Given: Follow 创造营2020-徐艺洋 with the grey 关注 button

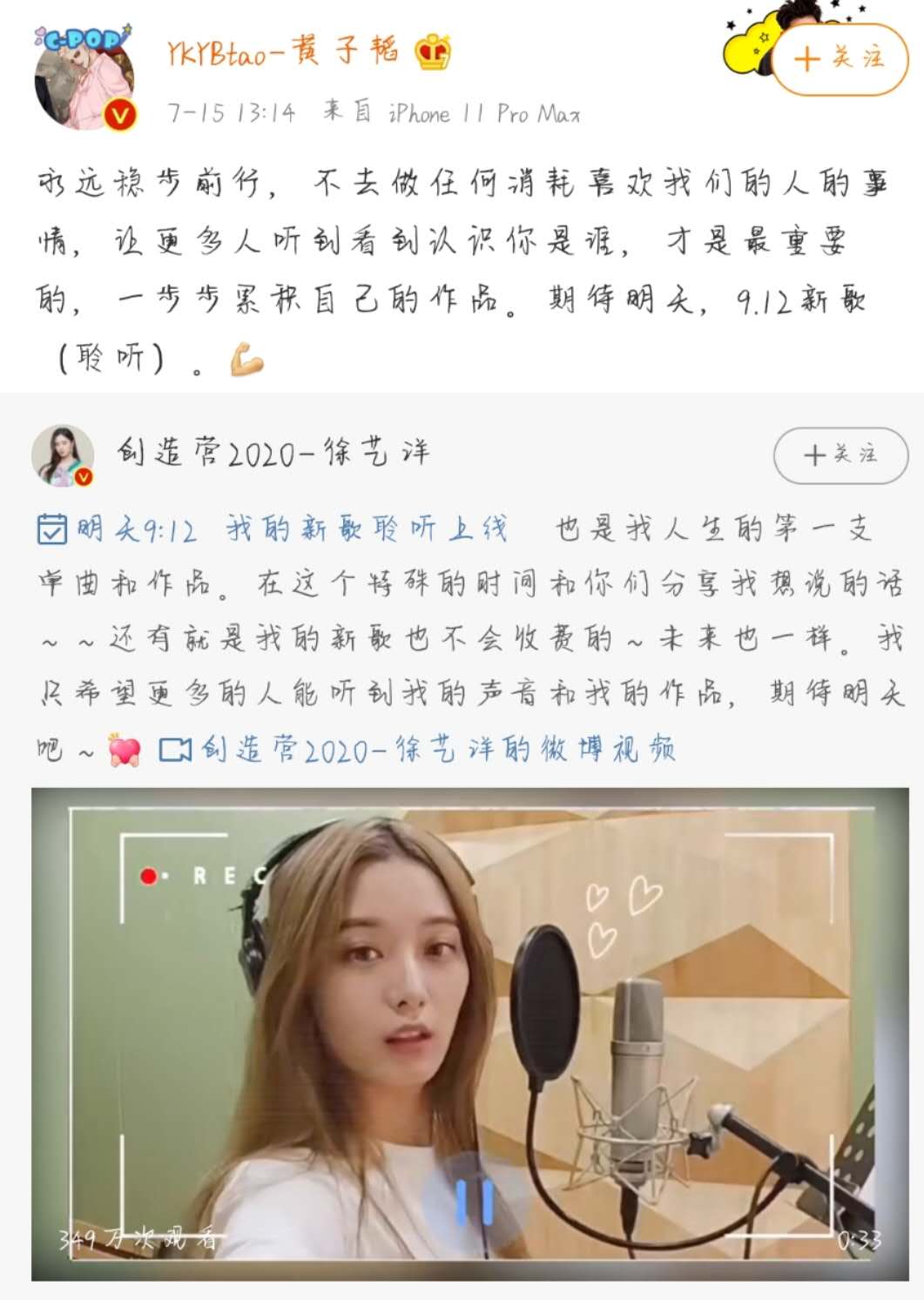Looking at the screenshot, I should [840, 455].
